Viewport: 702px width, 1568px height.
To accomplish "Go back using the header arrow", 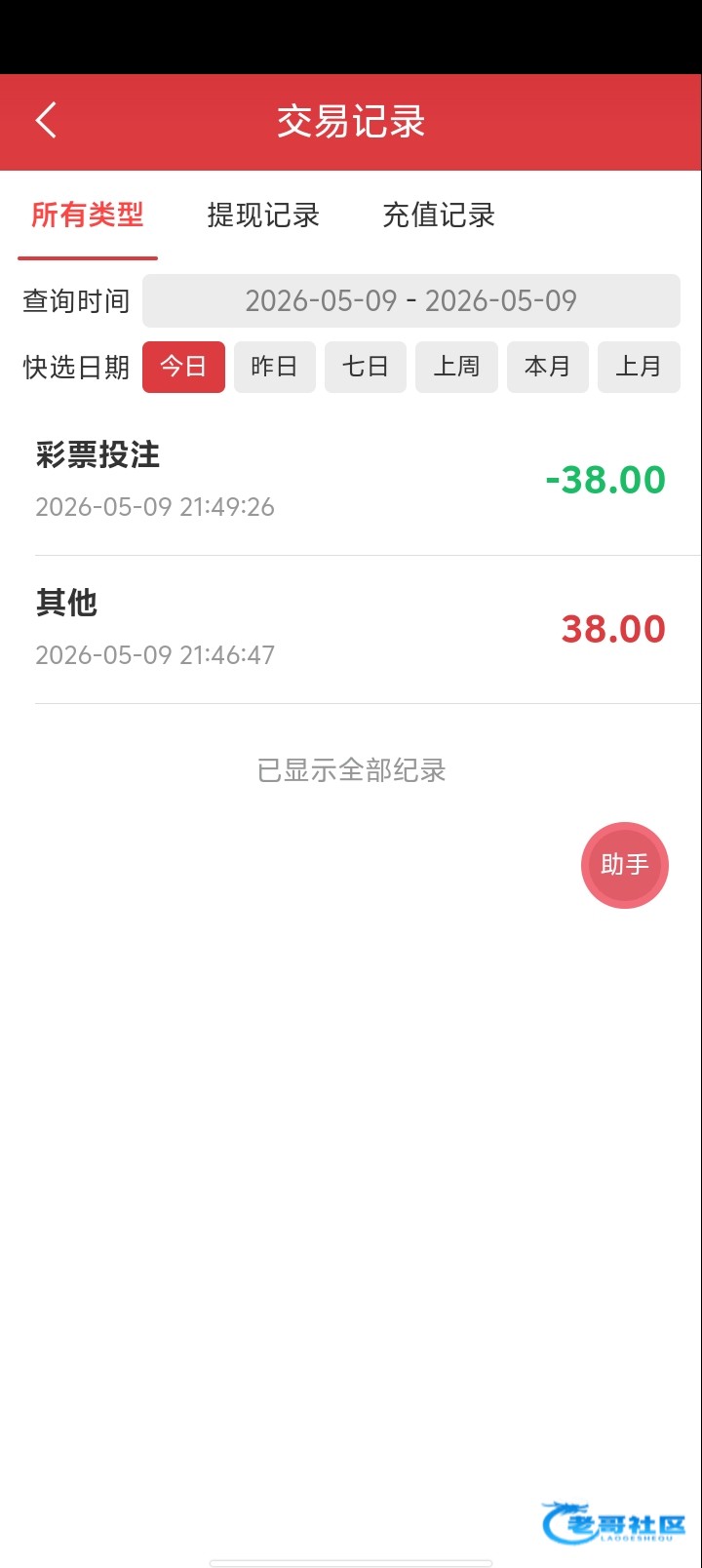I will (46, 121).
